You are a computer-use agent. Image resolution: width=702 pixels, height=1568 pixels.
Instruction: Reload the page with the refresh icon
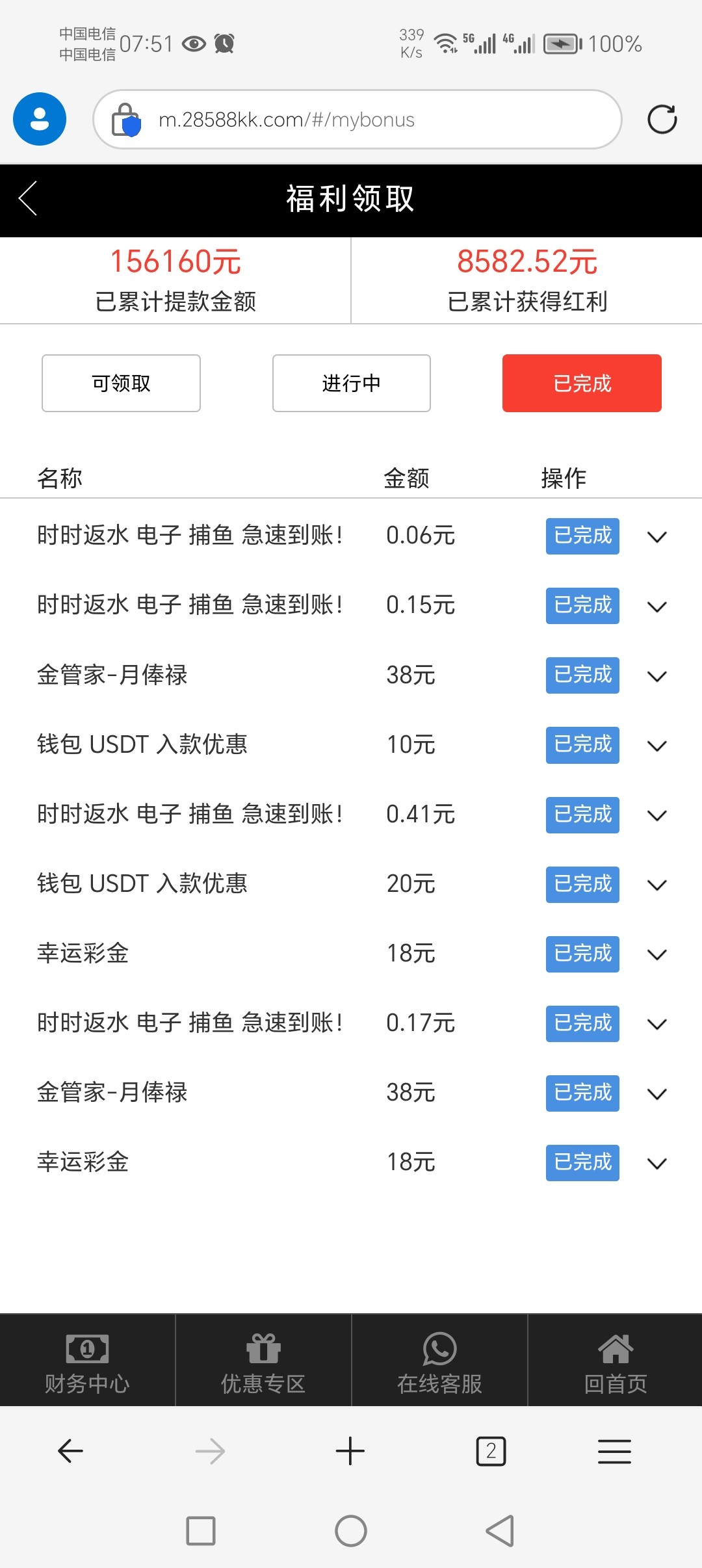[x=662, y=120]
